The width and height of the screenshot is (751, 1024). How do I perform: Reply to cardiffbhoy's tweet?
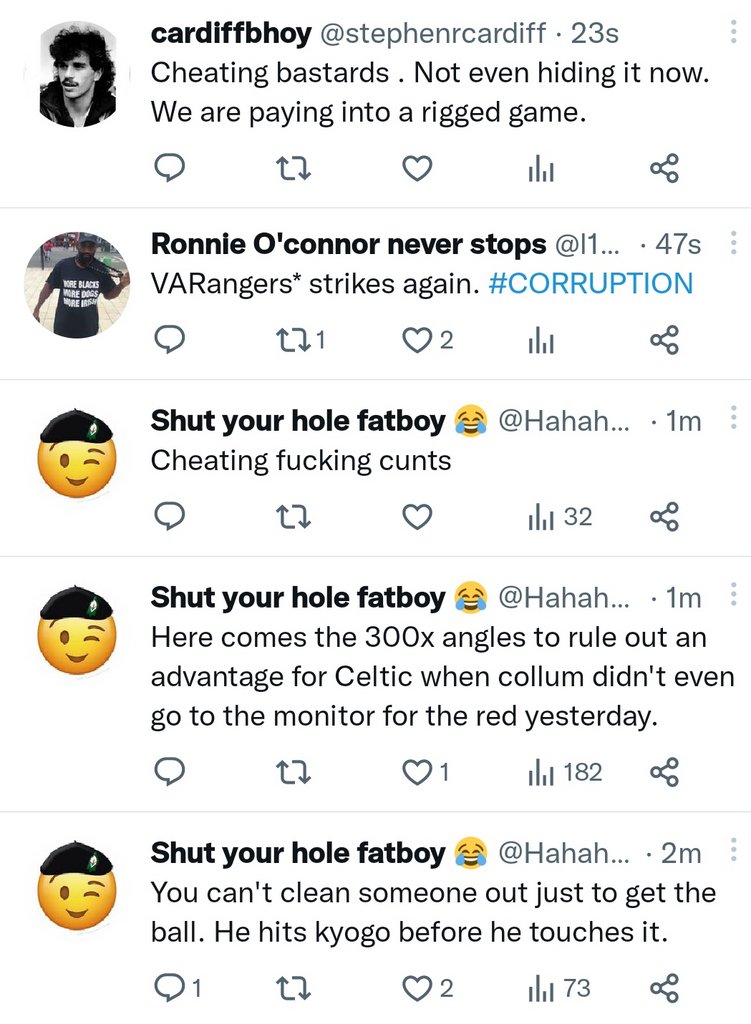pos(169,168)
